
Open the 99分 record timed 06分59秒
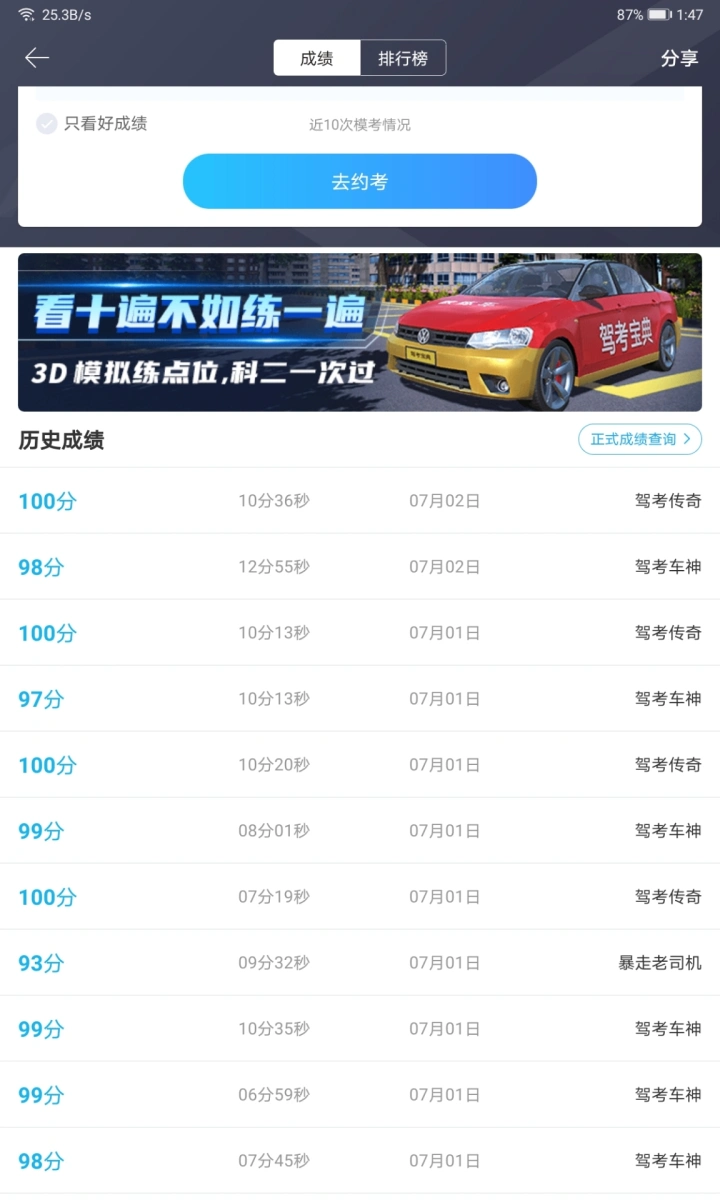click(x=360, y=1095)
